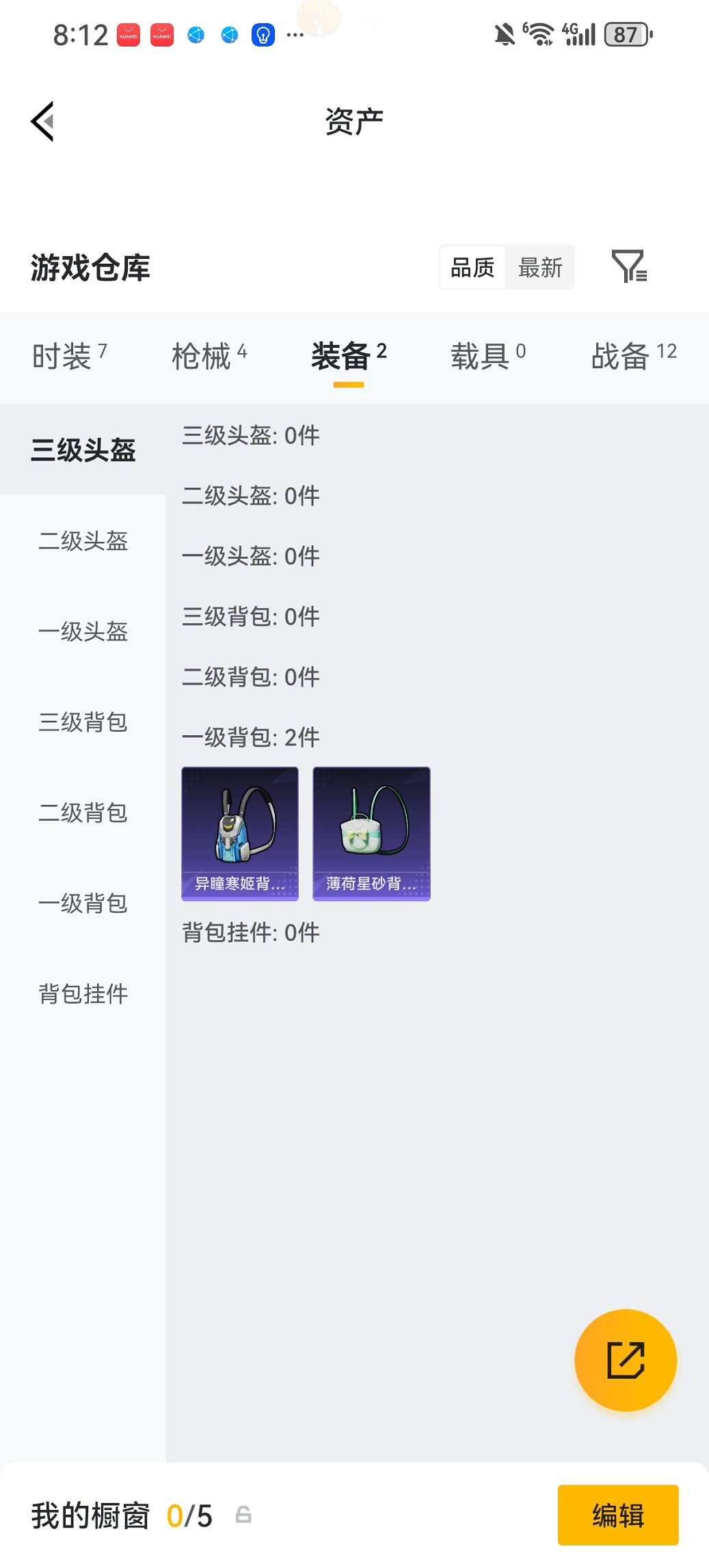
Task: Tap the ellipsis icon in the status bar
Action: click(295, 33)
